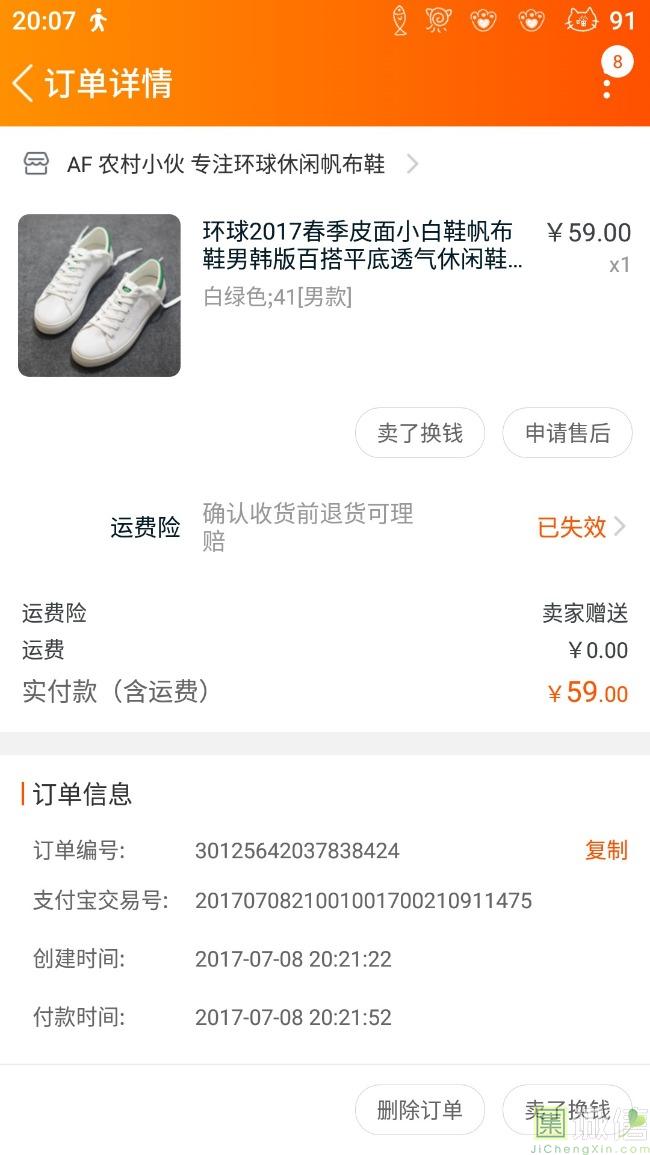Tap 卖了换钱 beside 申请售后
The width and height of the screenshot is (650, 1155).
[x=420, y=433]
